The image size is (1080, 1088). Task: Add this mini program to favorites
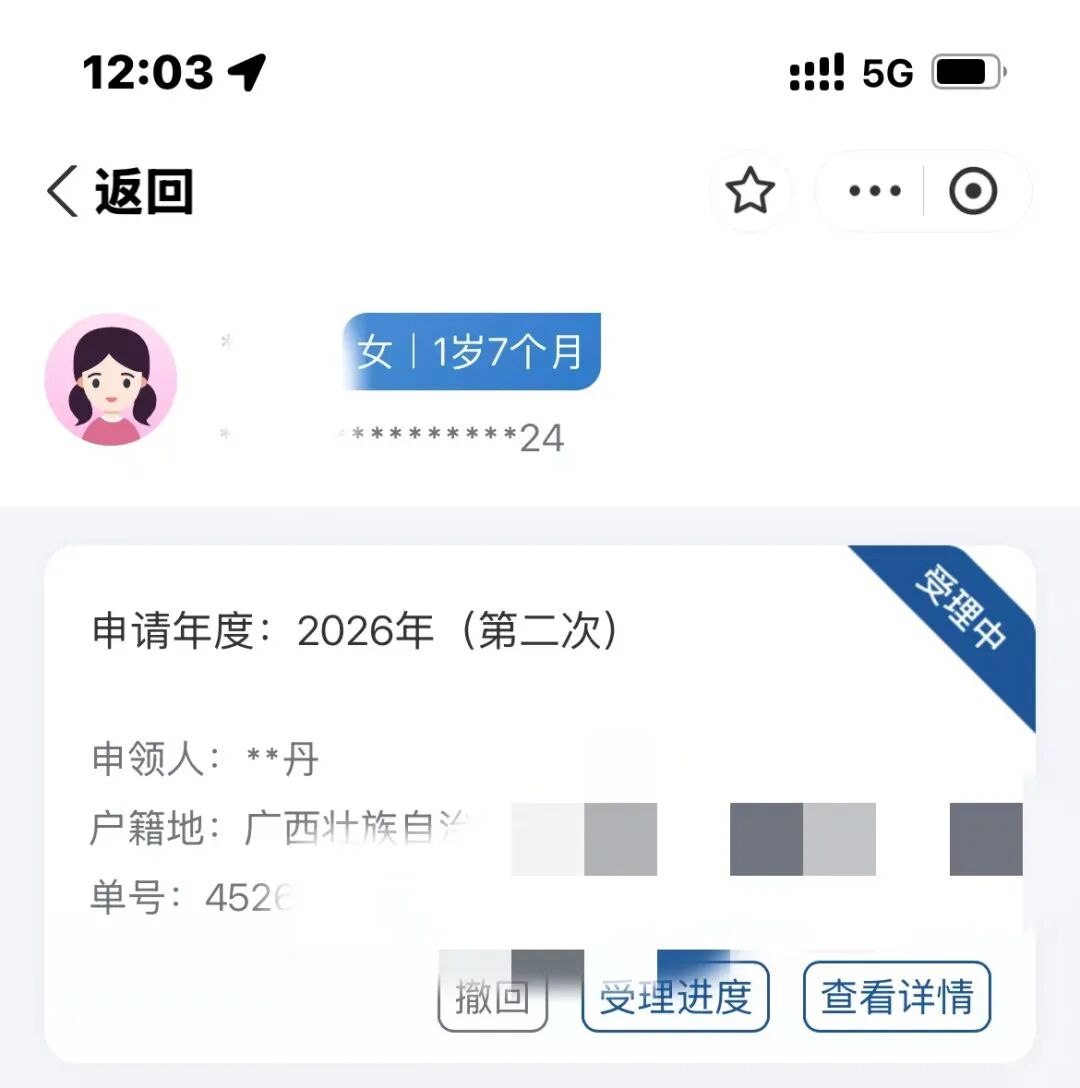tap(750, 191)
